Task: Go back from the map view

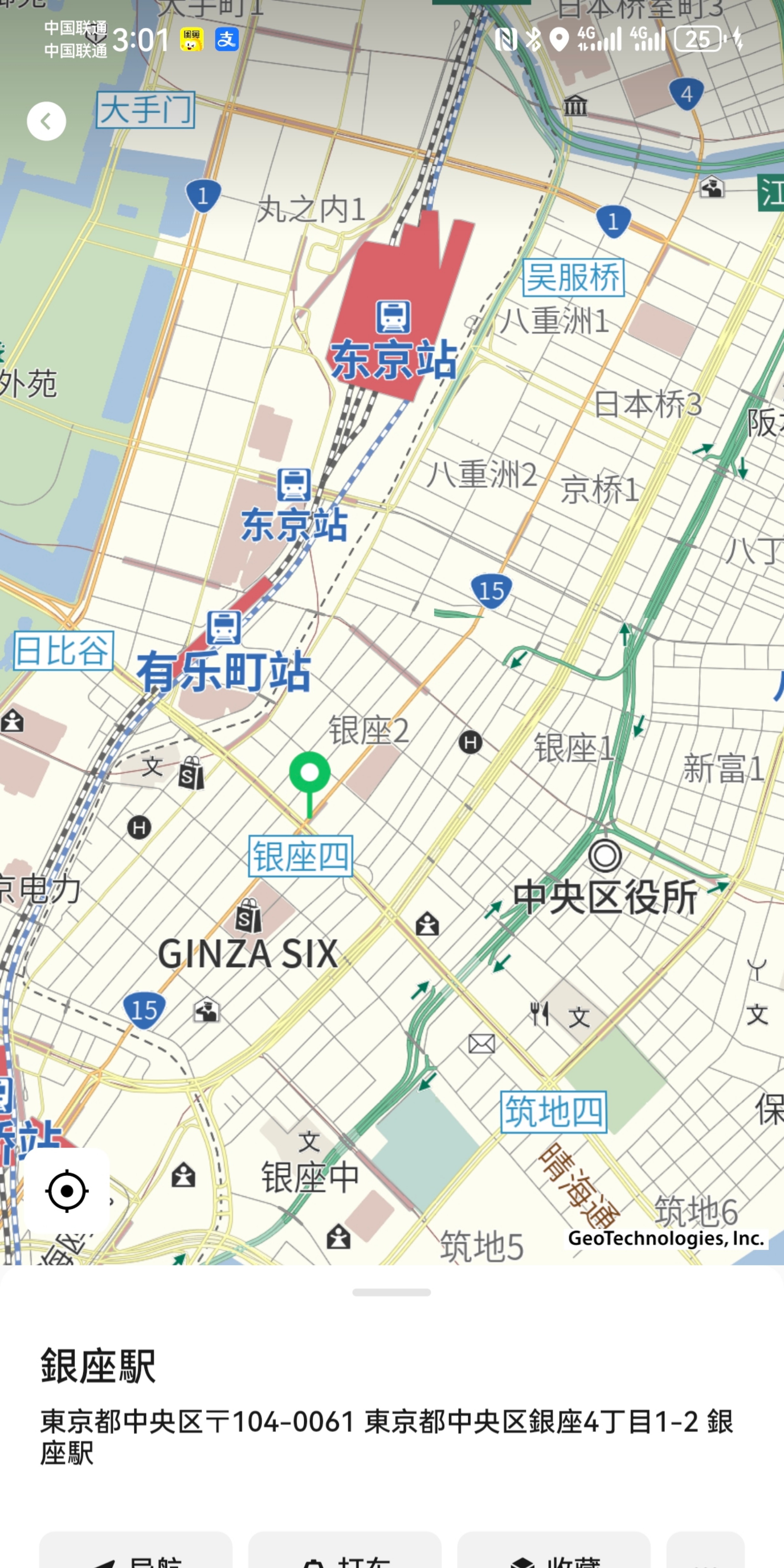Action: coord(46,121)
